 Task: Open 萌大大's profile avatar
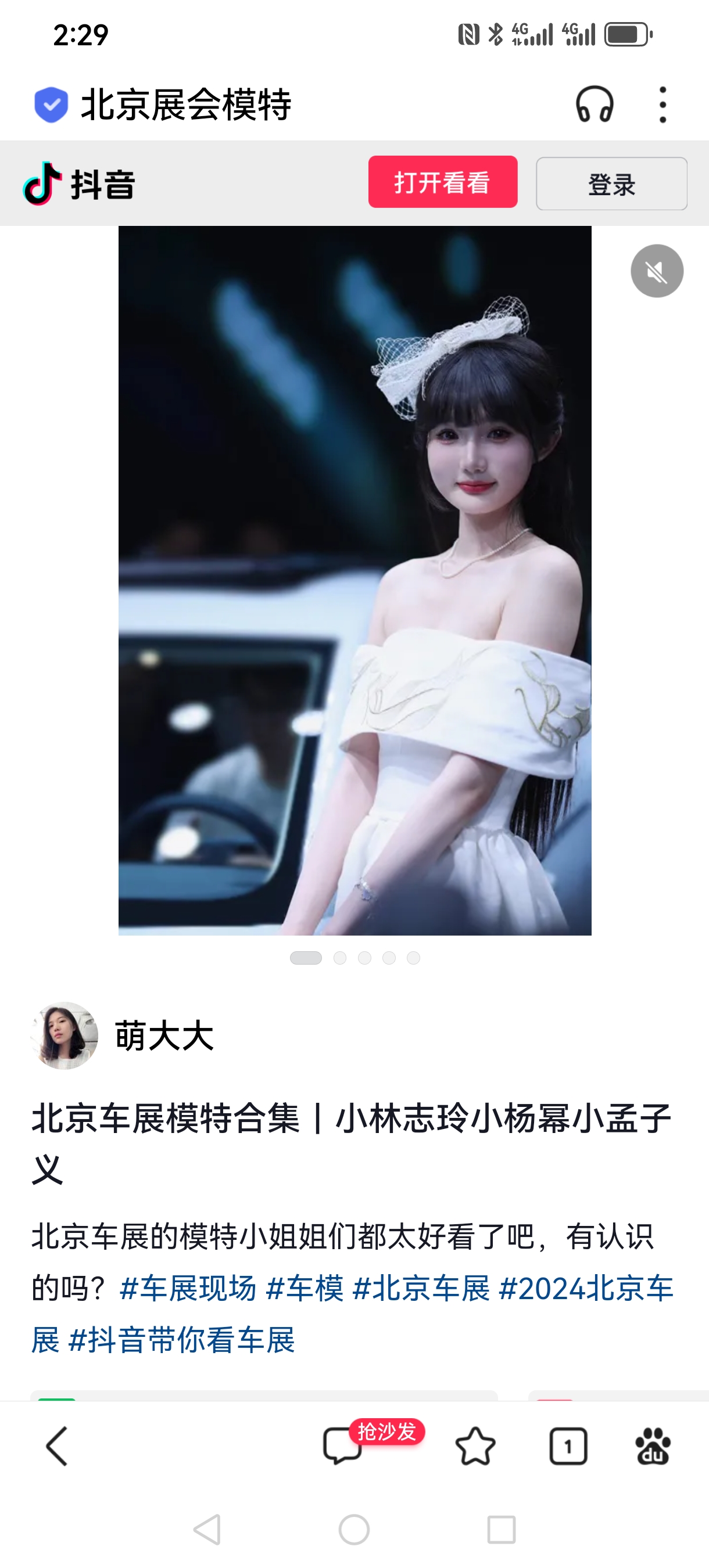(x=65, y=1035)
